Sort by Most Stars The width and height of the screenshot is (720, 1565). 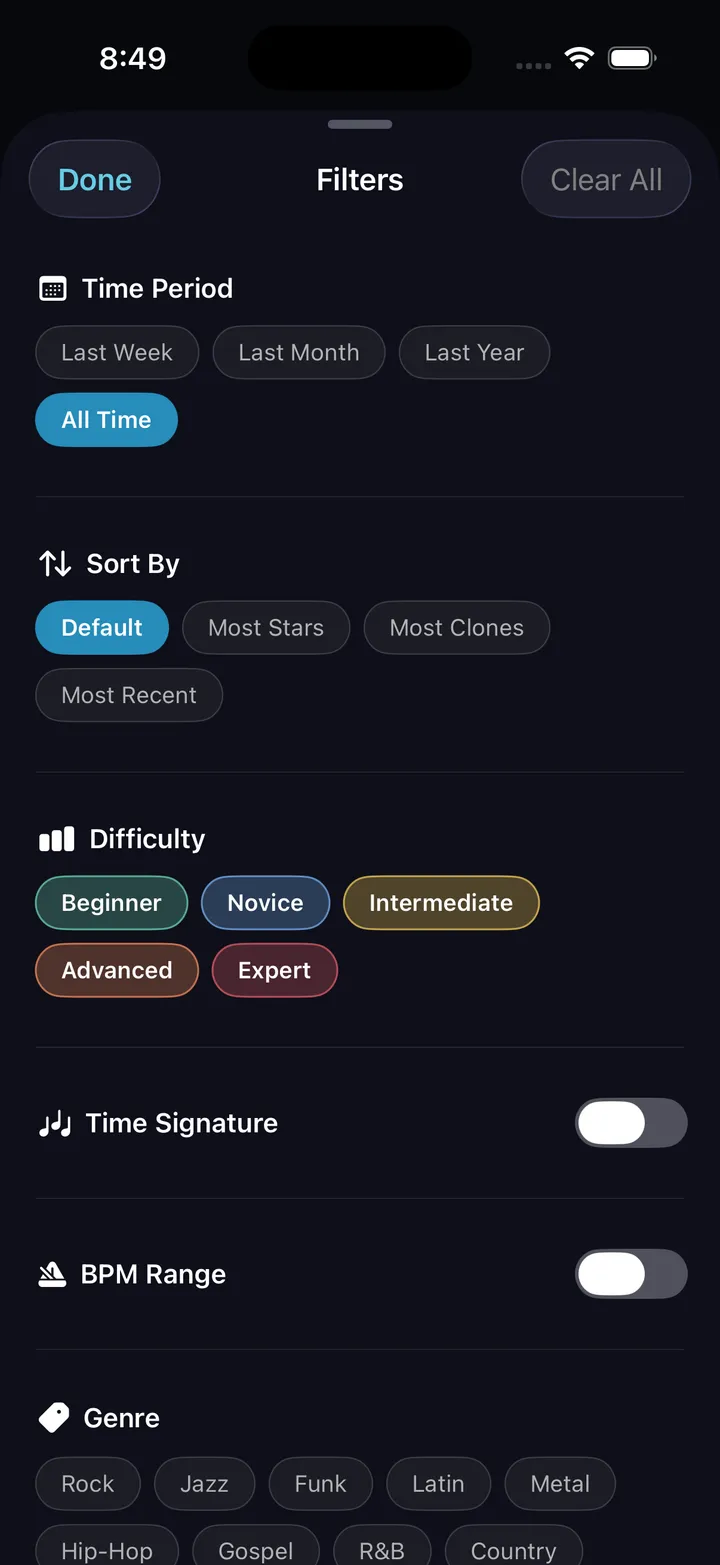tap(266, 628)
